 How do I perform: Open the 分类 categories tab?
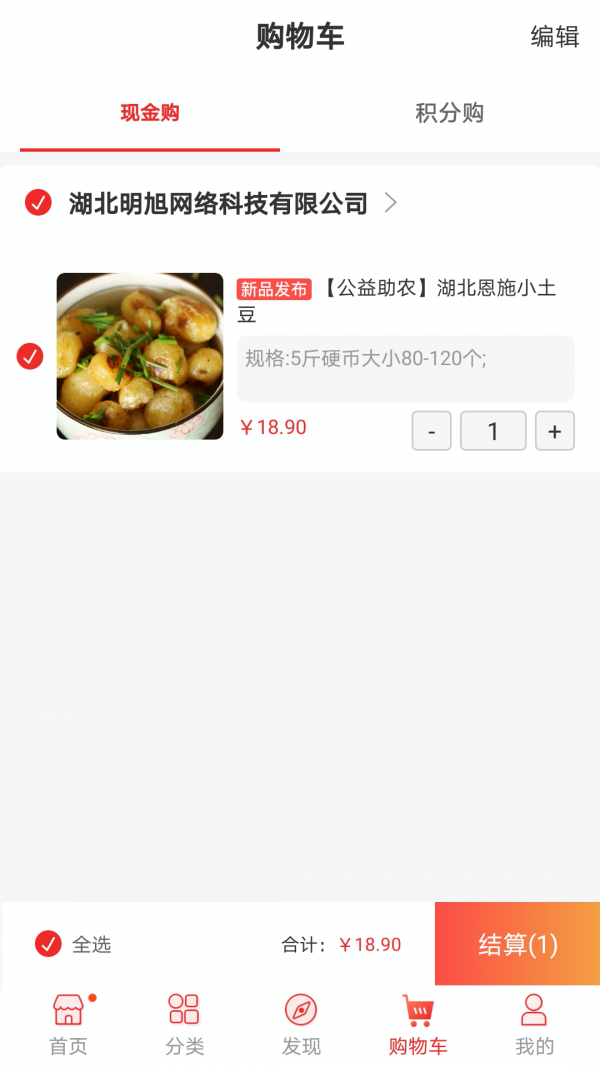(x=184, y=1025)
